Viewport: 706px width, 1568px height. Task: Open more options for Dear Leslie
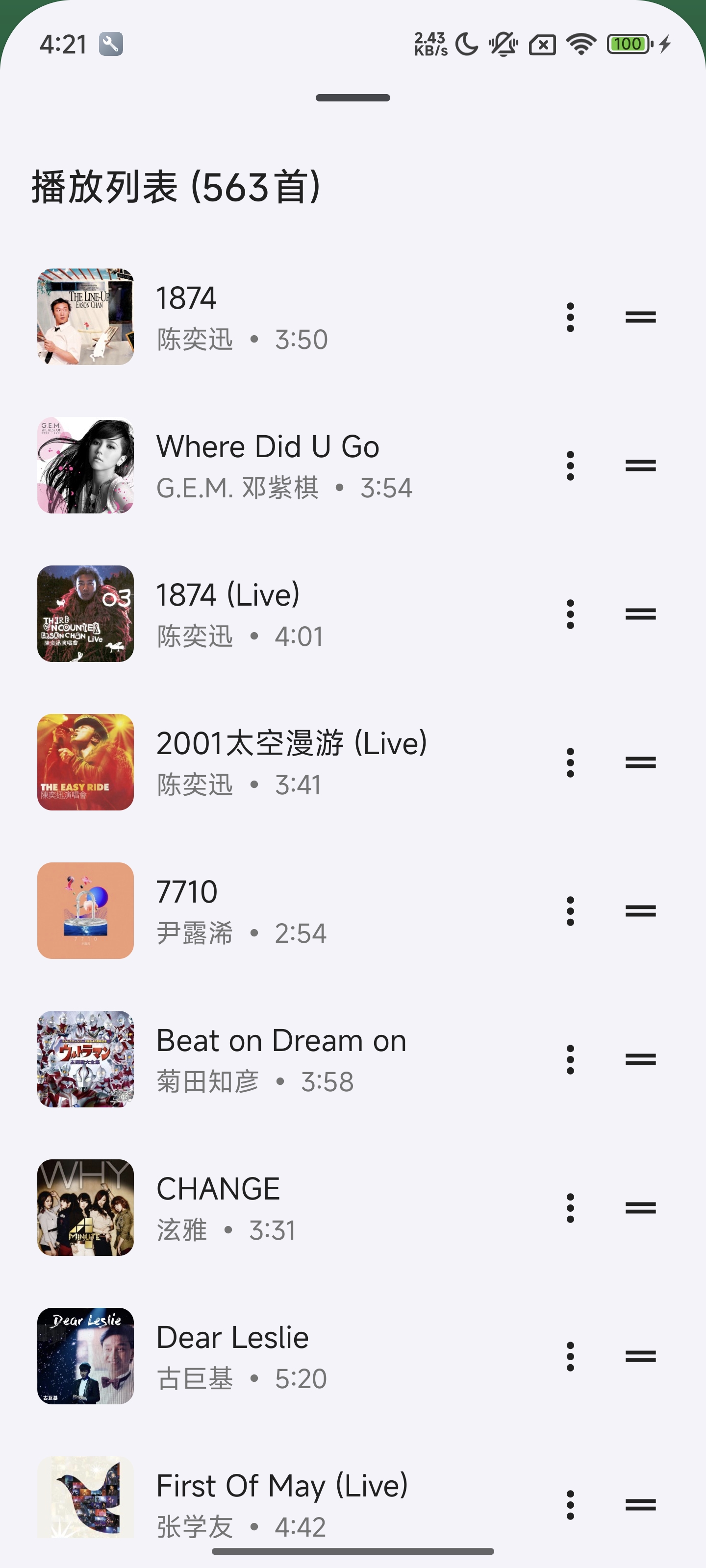click(x=570, y=1357)
